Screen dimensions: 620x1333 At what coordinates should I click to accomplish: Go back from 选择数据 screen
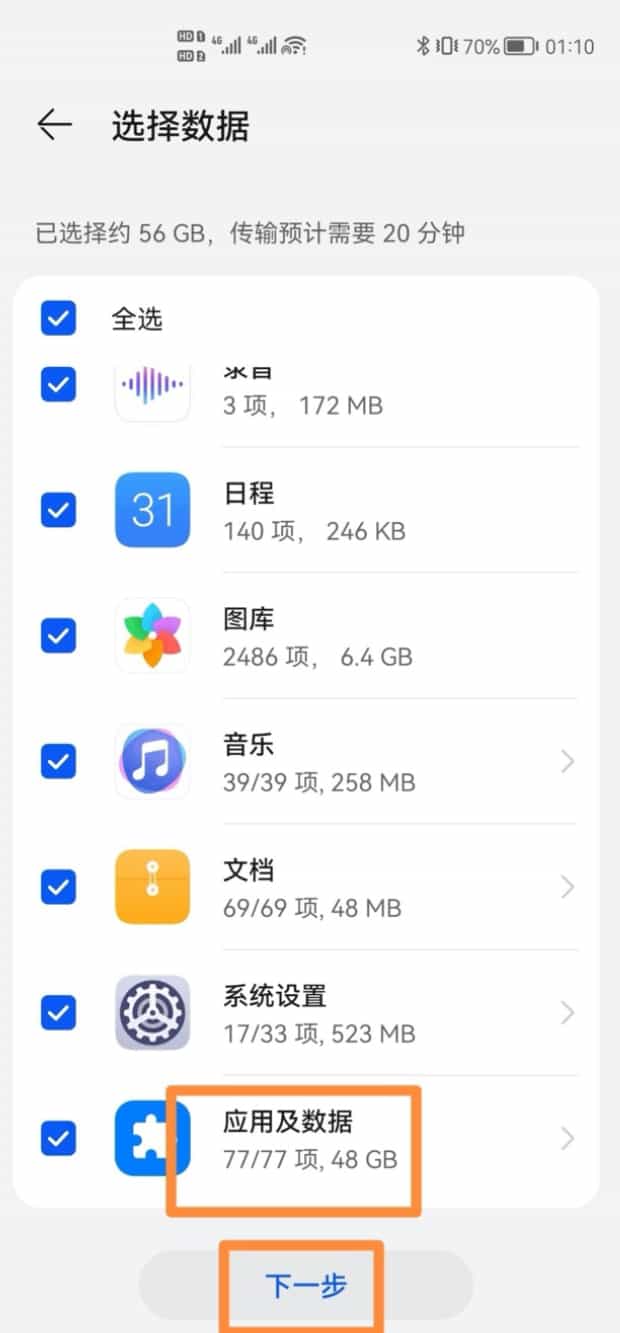coord(54,125)
